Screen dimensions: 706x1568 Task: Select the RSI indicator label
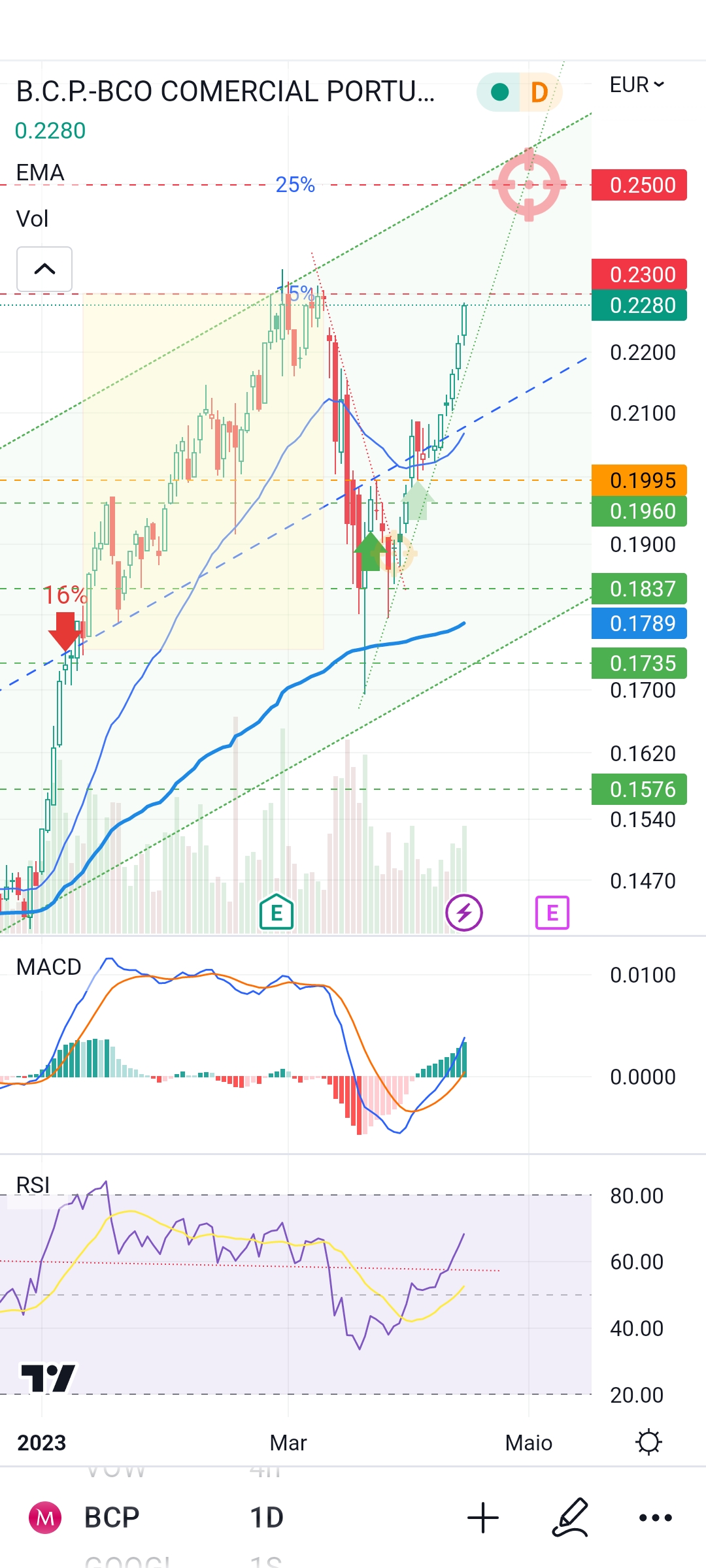pyautogui.click(x=33, y=1185)
